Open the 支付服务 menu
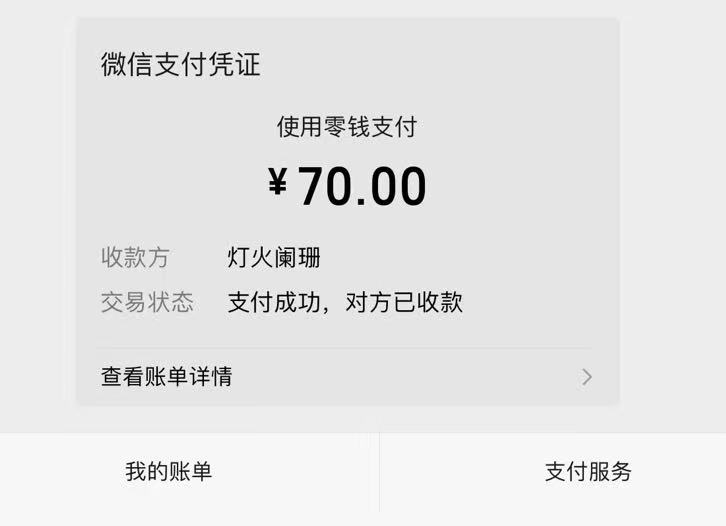Image resolution: width=726 pixels, height=526 pixels. [588, 471]
